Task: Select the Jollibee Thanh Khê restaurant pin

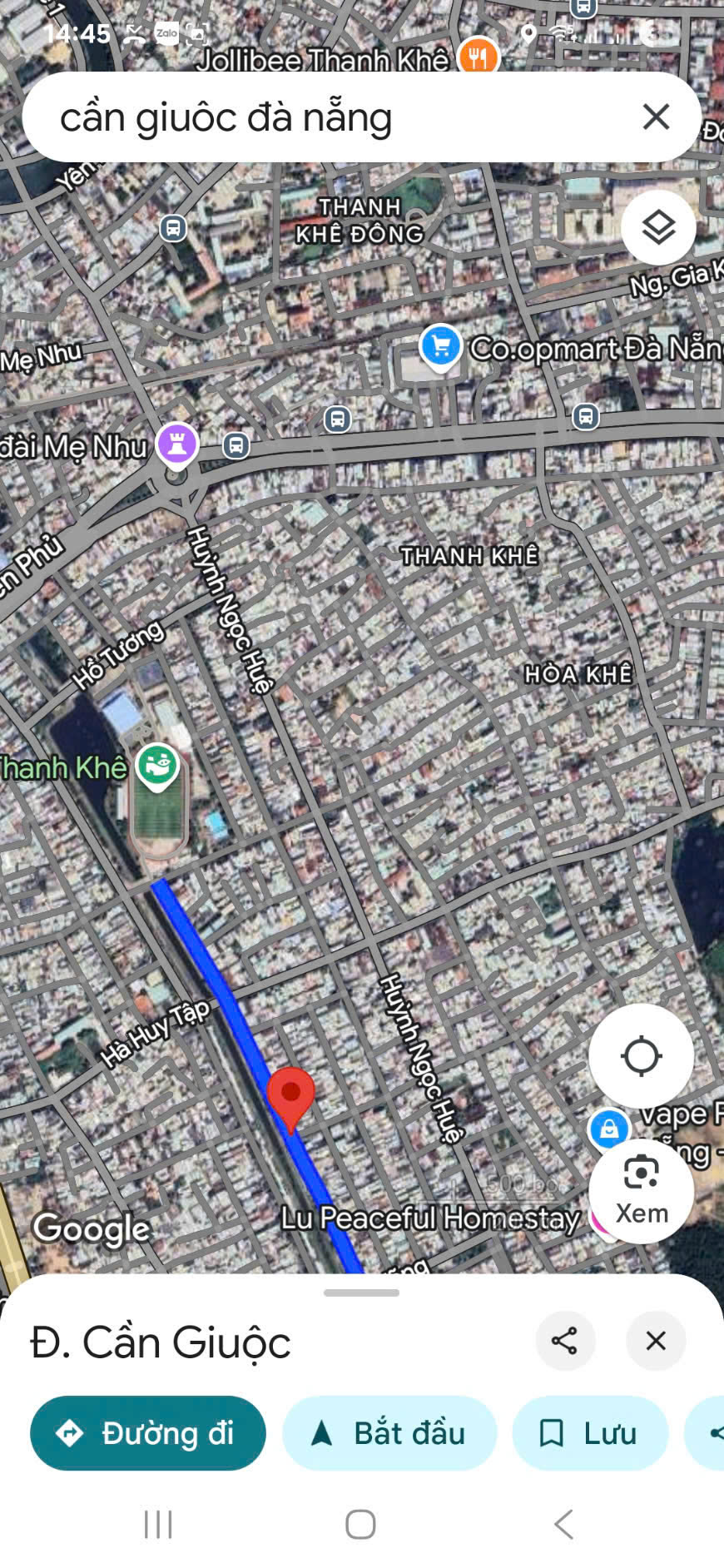Action: tap(478, 57)
